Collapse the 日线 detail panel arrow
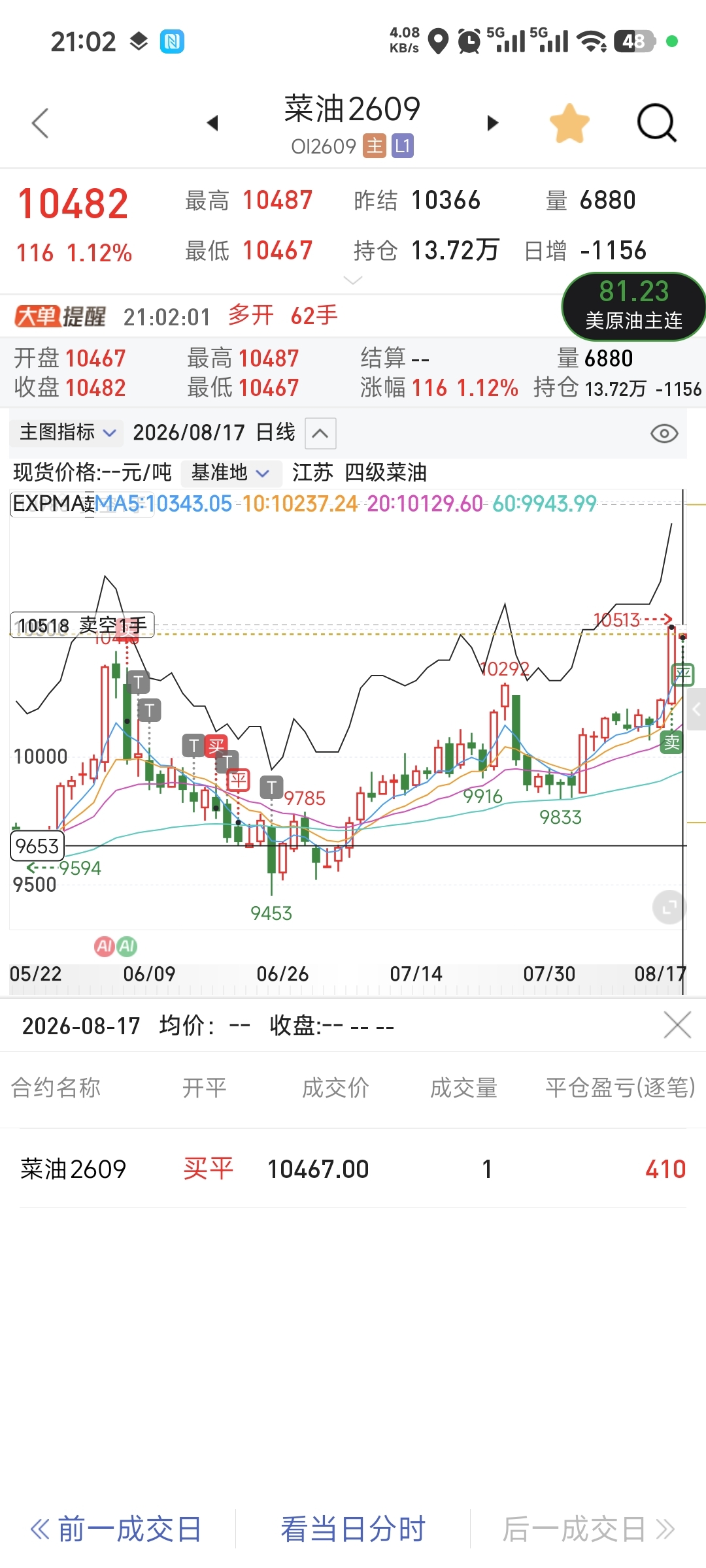The height and width of the screenshot is (1568, 706). (x=320, y=433)
